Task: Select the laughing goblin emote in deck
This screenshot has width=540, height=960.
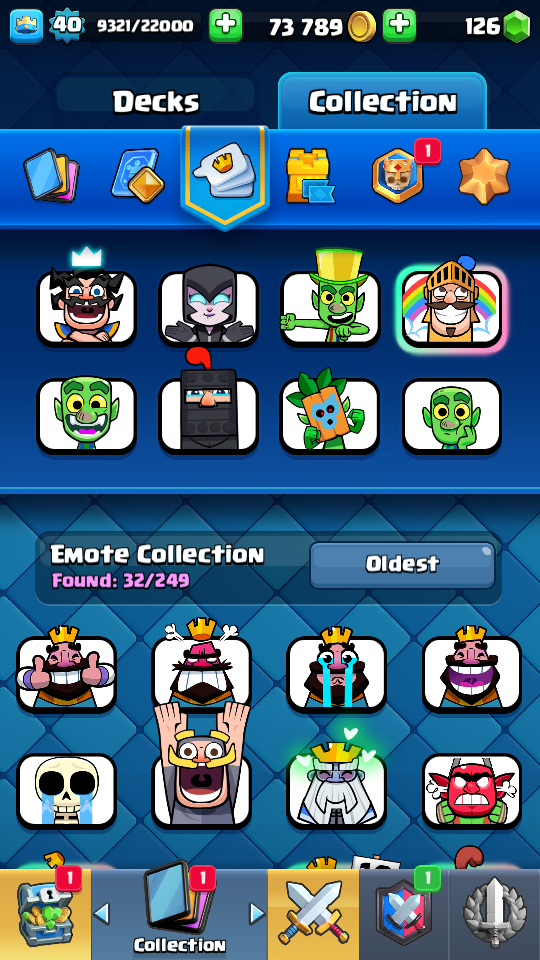Action: (86, 416)
